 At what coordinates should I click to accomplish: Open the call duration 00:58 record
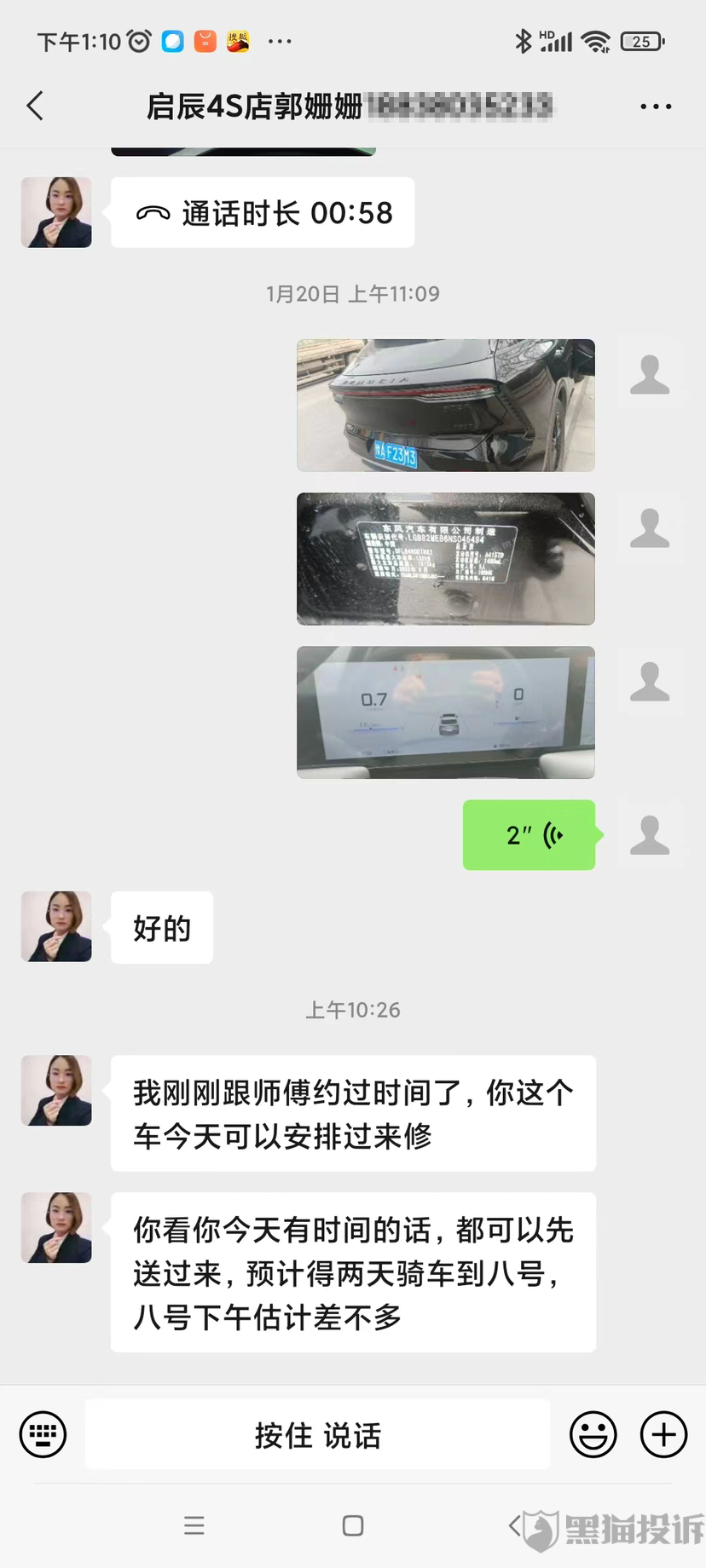[263, 213]
